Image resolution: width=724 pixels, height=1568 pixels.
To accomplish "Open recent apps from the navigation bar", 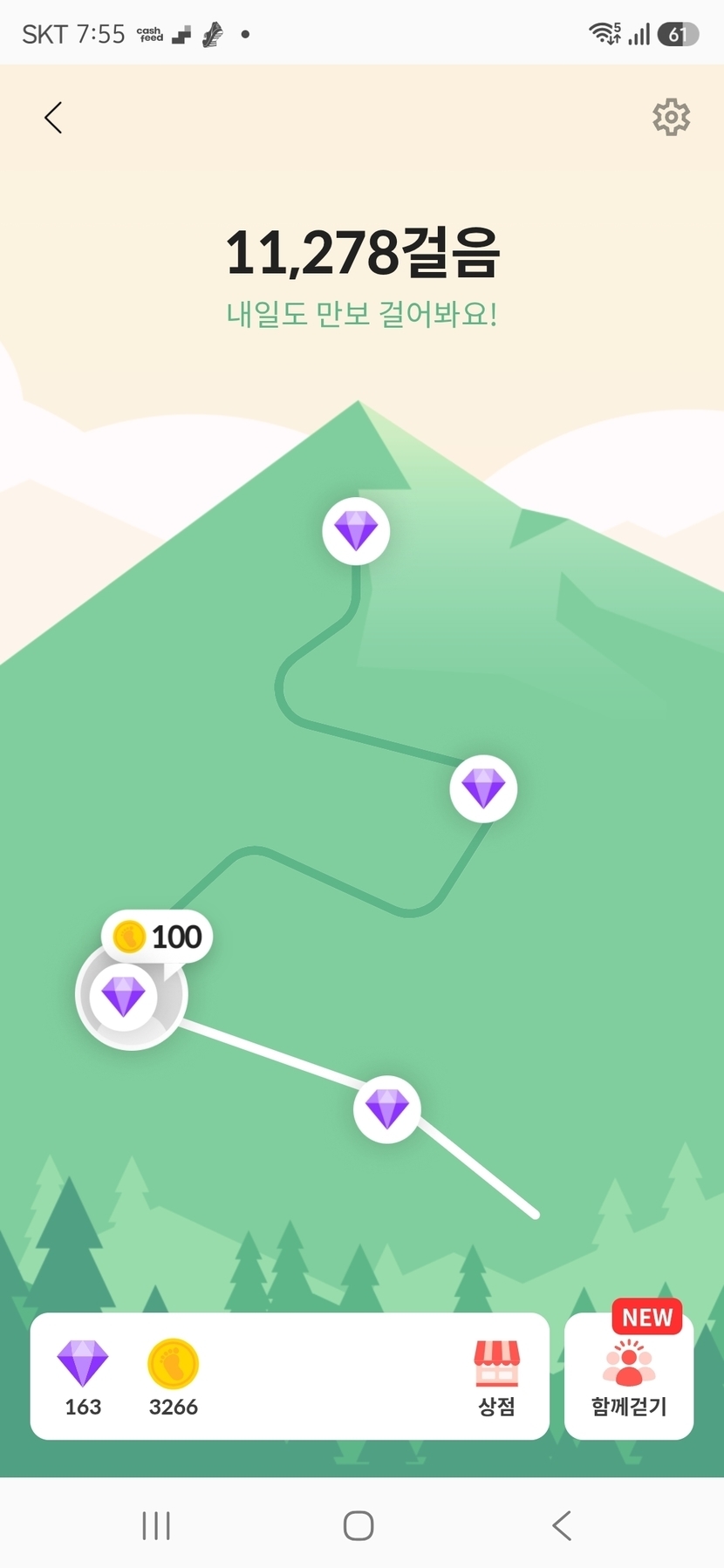I will click(x=156, y=1525).
